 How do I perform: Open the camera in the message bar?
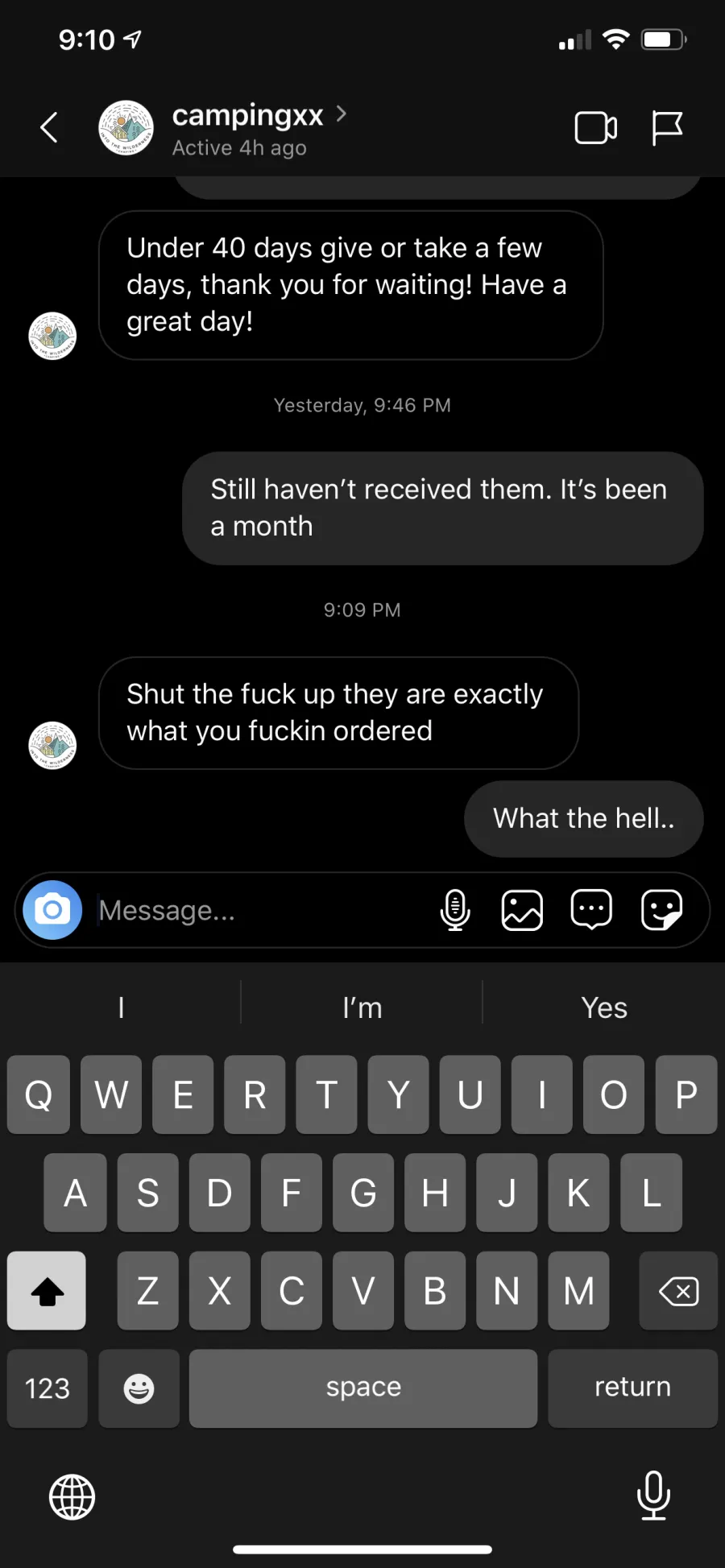(x=52, y=910)
